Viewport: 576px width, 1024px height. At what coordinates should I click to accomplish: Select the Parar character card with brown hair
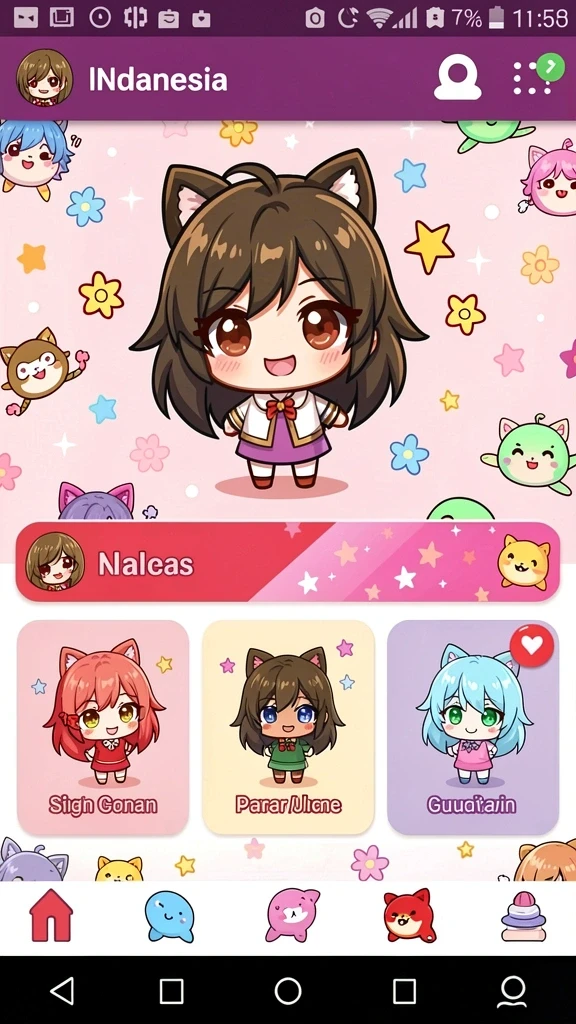(288, 728)
